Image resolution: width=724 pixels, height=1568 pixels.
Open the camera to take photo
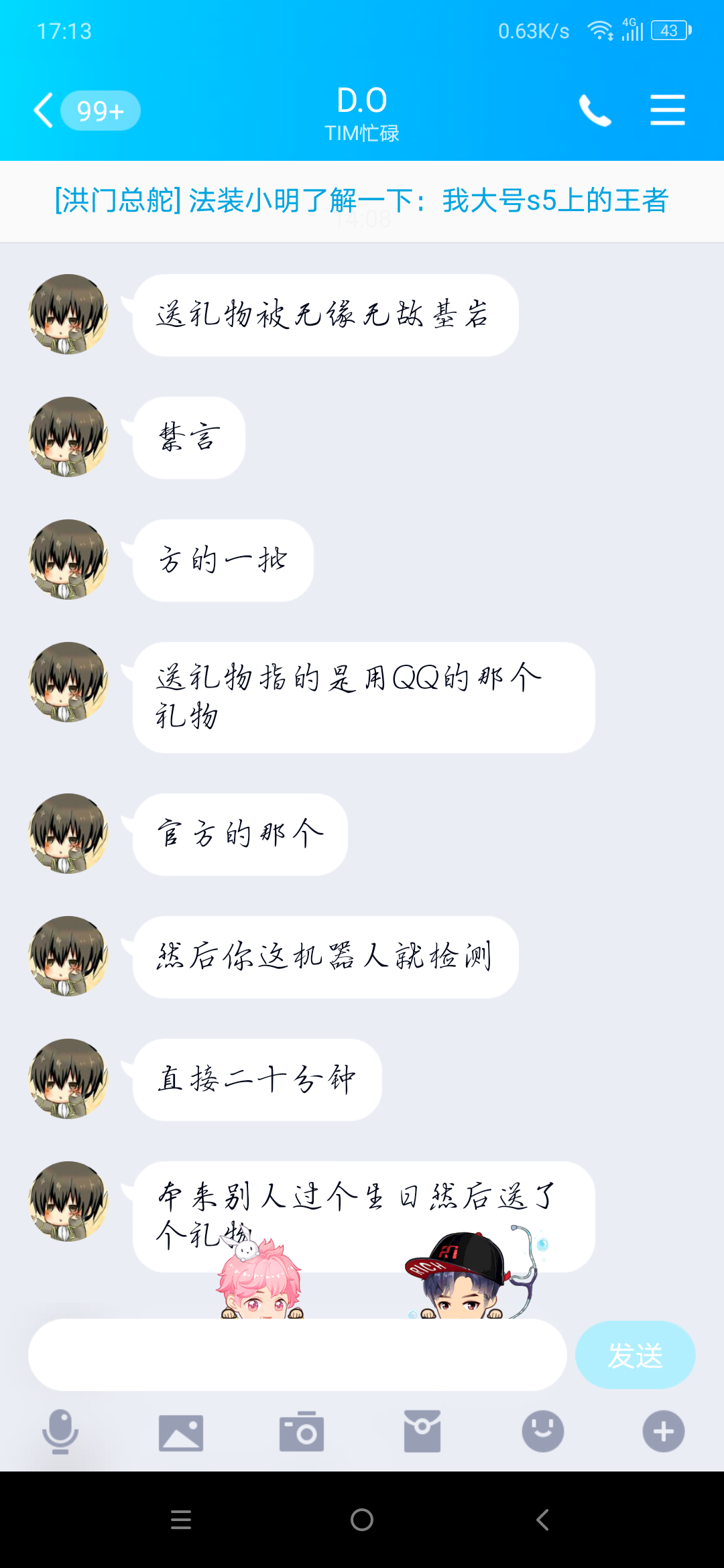point(302,1431)
